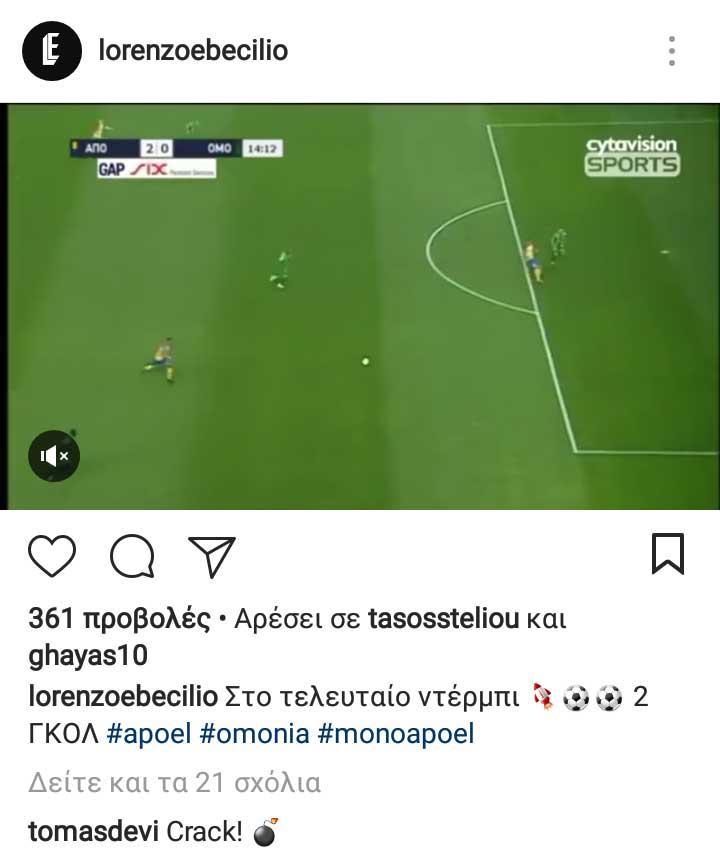Open tasossteliou's profile from likes
Image resolution: width=720 pixels, height=858 pixels.
pyautogui.click(x=444, y=619)
